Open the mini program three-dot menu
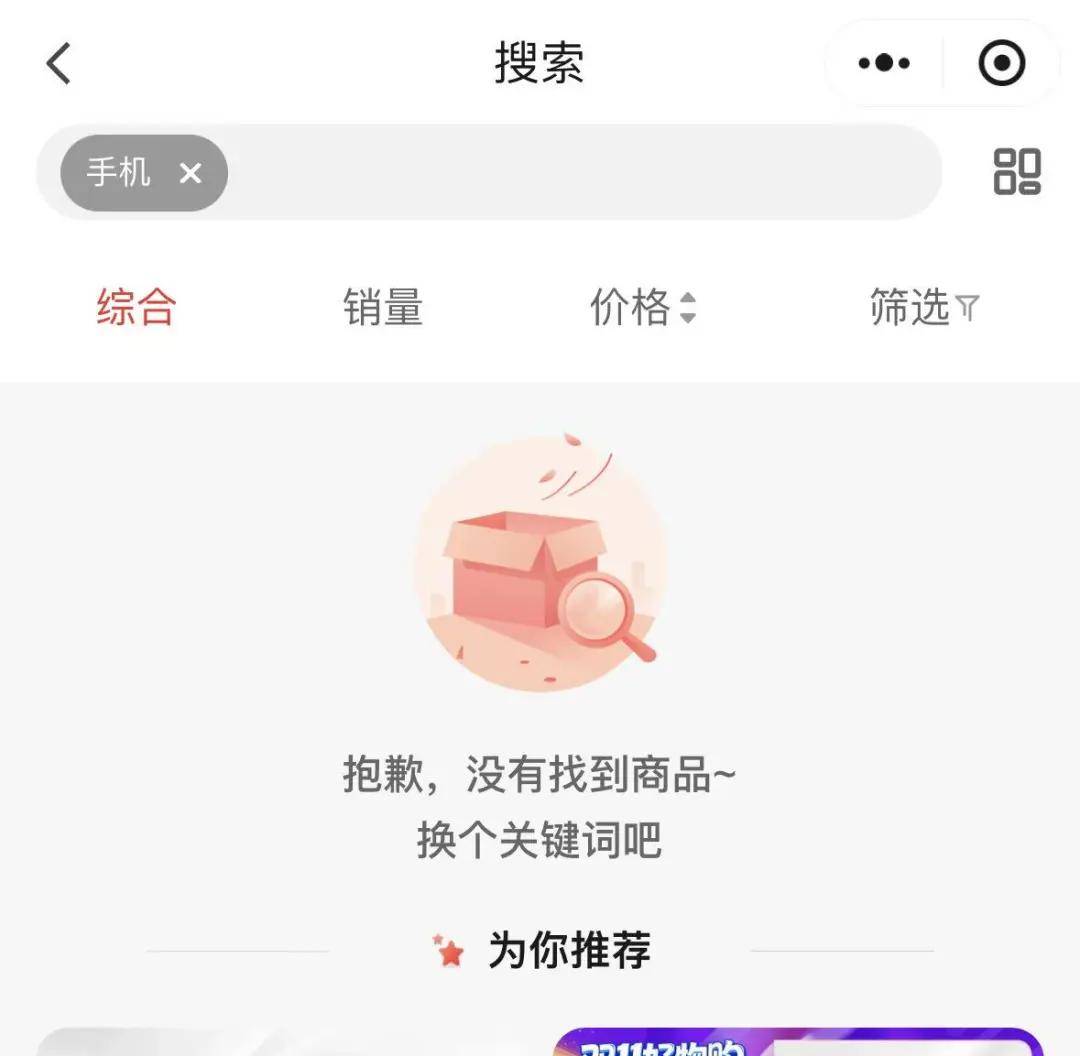 coord(884,64)
